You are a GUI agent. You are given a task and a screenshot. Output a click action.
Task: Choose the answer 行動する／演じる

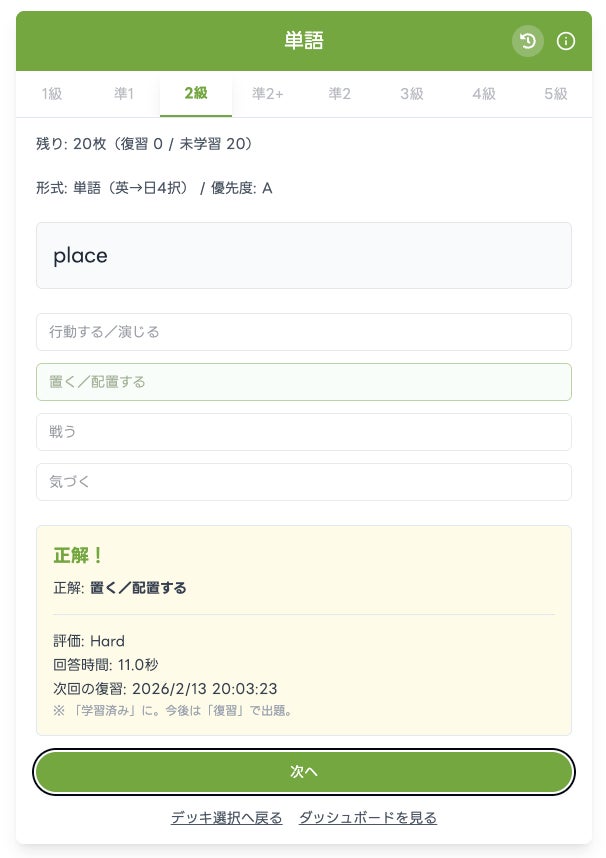[304, 332]
